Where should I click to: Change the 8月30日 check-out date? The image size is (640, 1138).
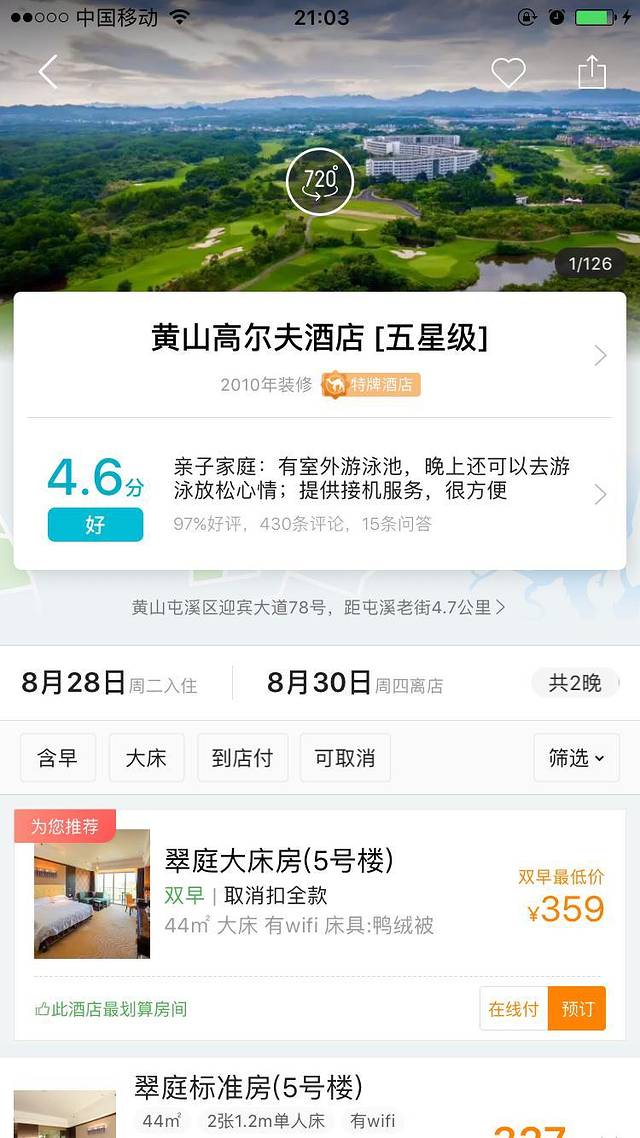(354, 684)
